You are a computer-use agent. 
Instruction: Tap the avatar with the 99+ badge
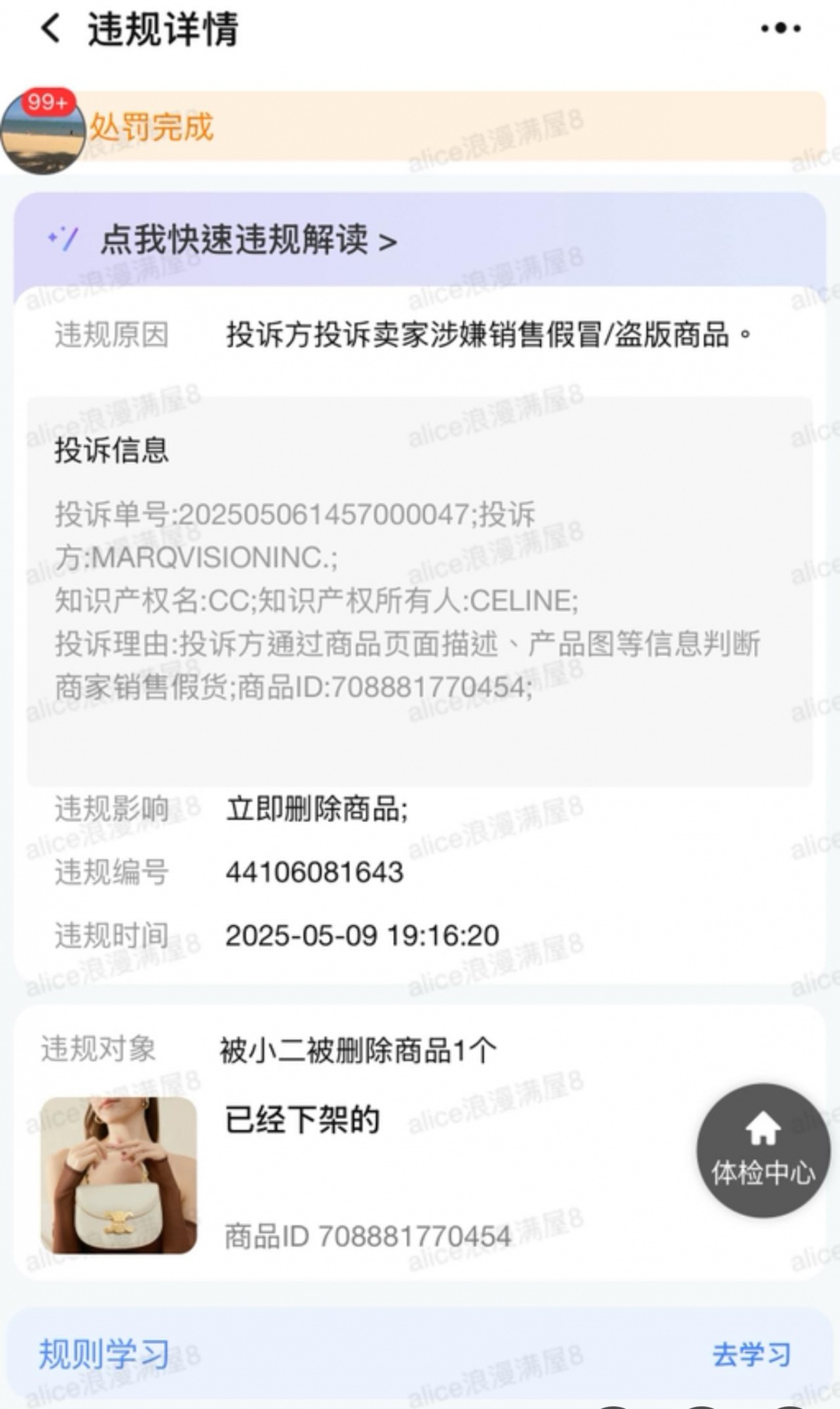pos(42,132)
